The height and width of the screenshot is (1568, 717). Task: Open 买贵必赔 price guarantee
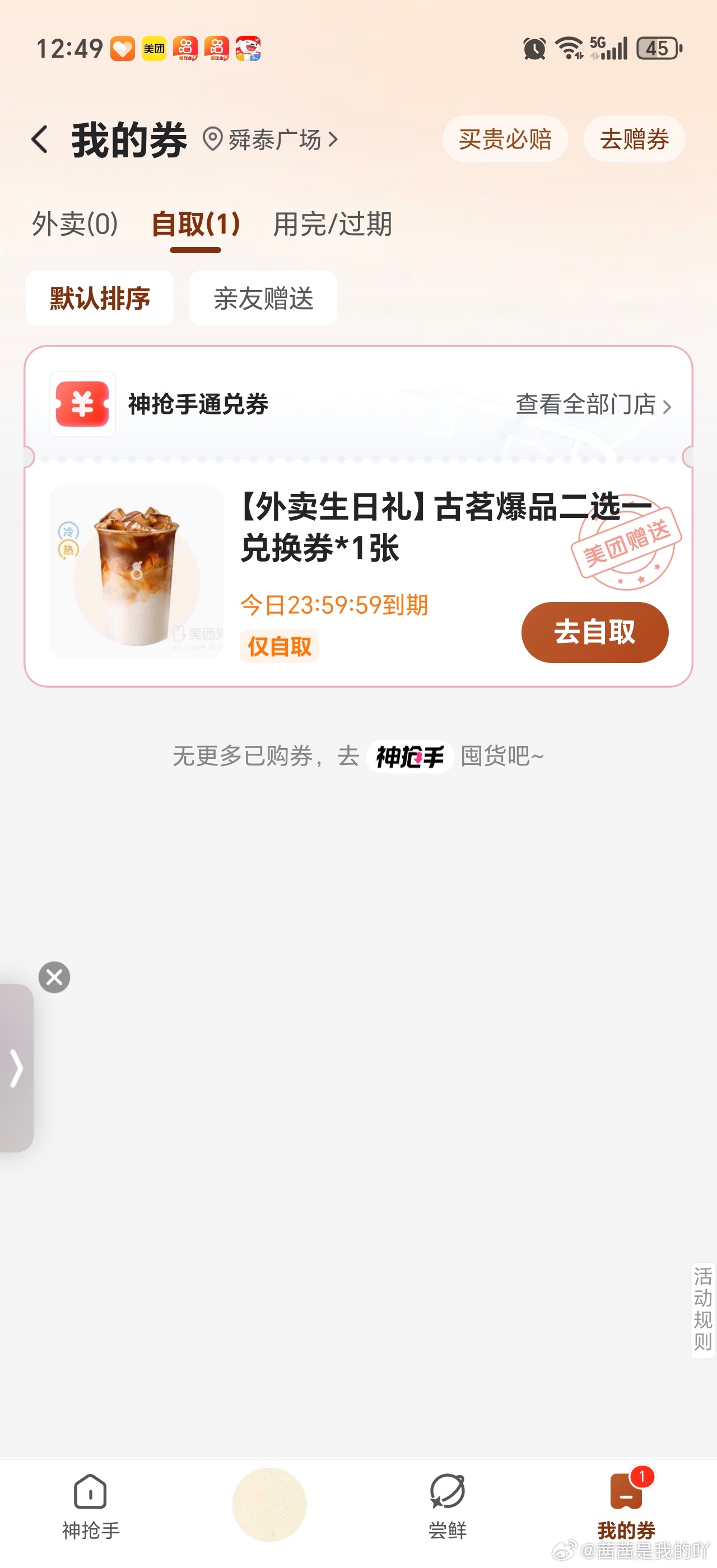point(505,139)
